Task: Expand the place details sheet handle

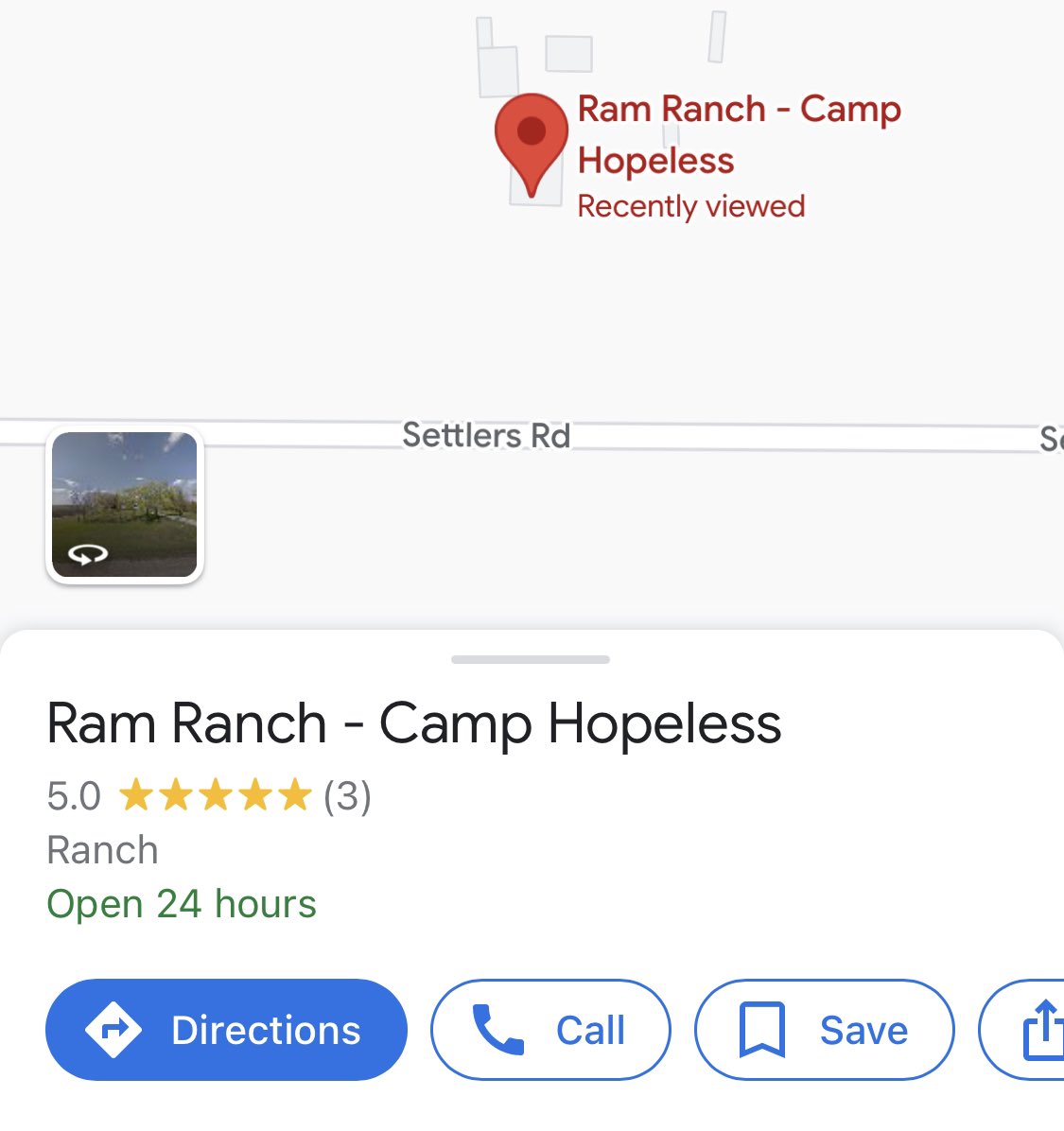Action: click(531, 659)
